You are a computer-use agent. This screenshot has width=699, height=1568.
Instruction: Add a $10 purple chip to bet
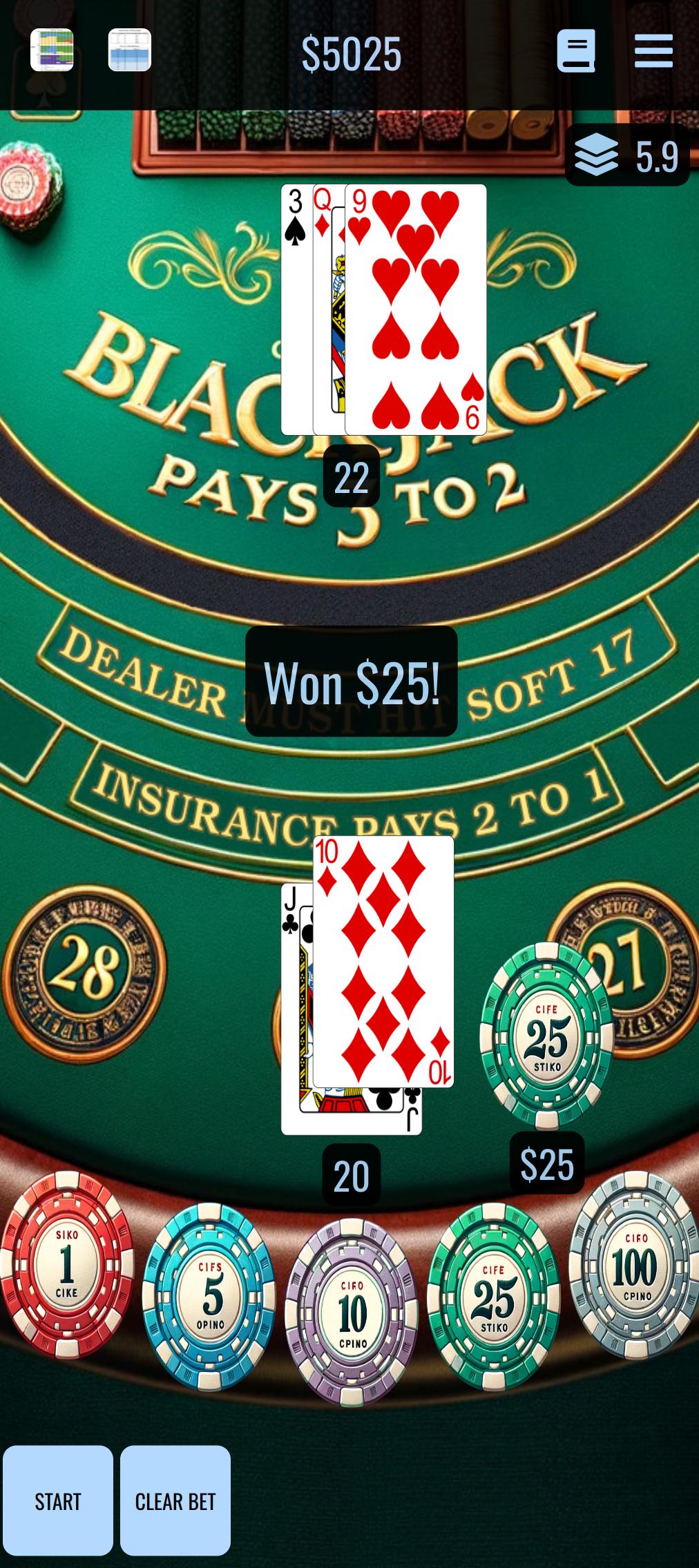click(x=352, y=1312)
